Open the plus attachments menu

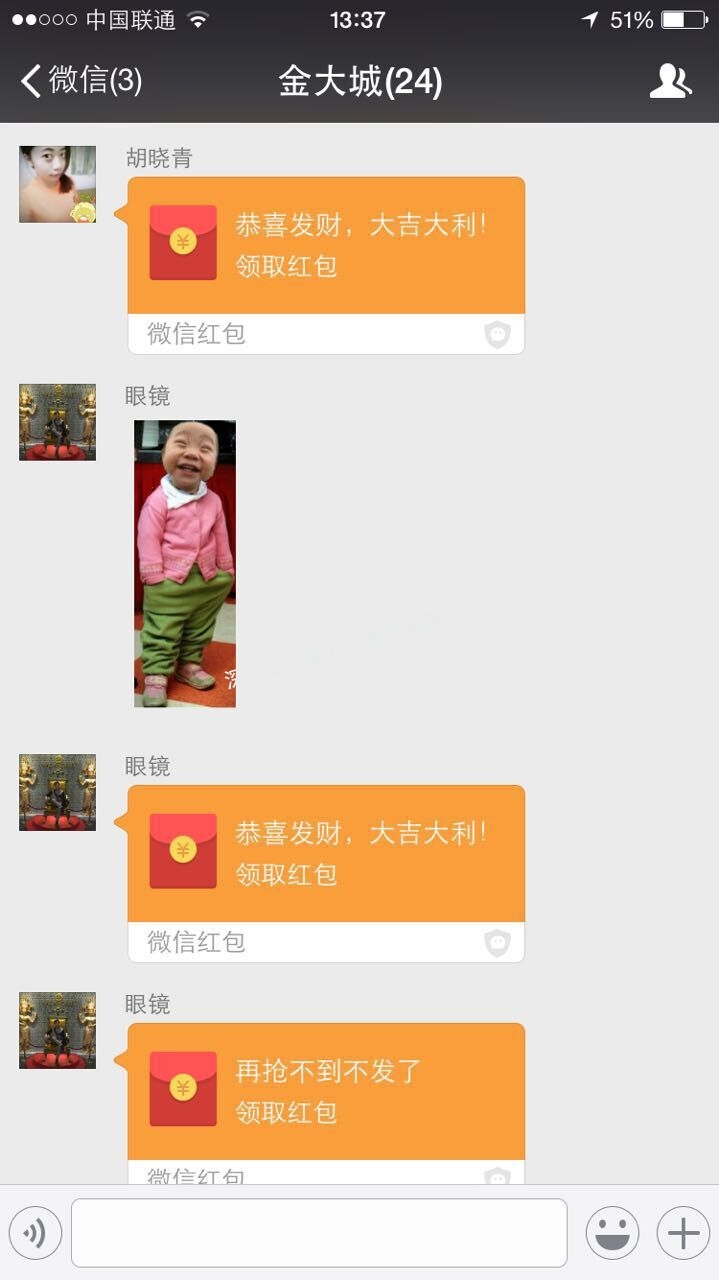683,1233
